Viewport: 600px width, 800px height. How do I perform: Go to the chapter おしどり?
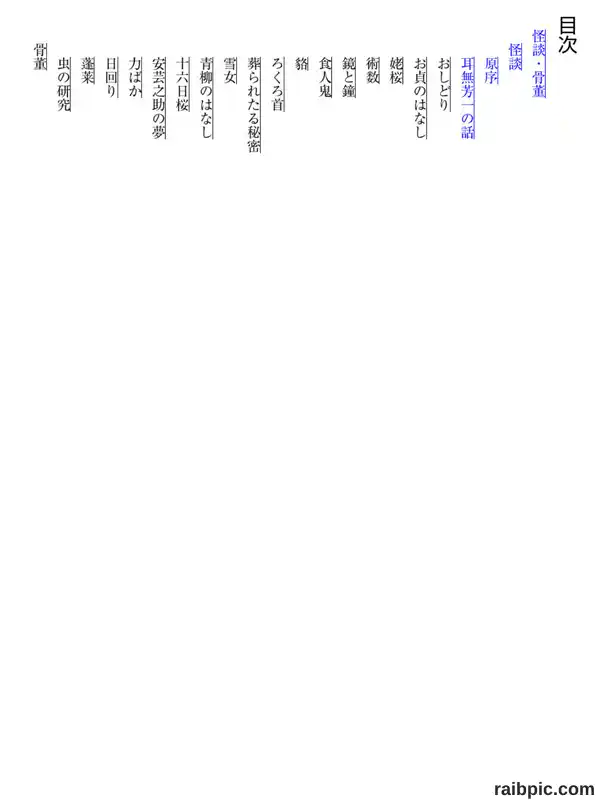pyautogui.click(x=444, y=84)
